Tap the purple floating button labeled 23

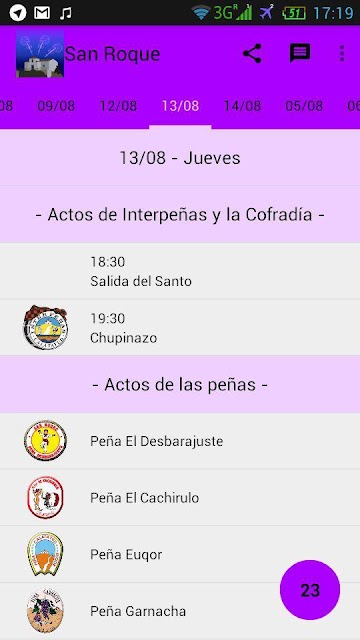(x=310, y=590)
